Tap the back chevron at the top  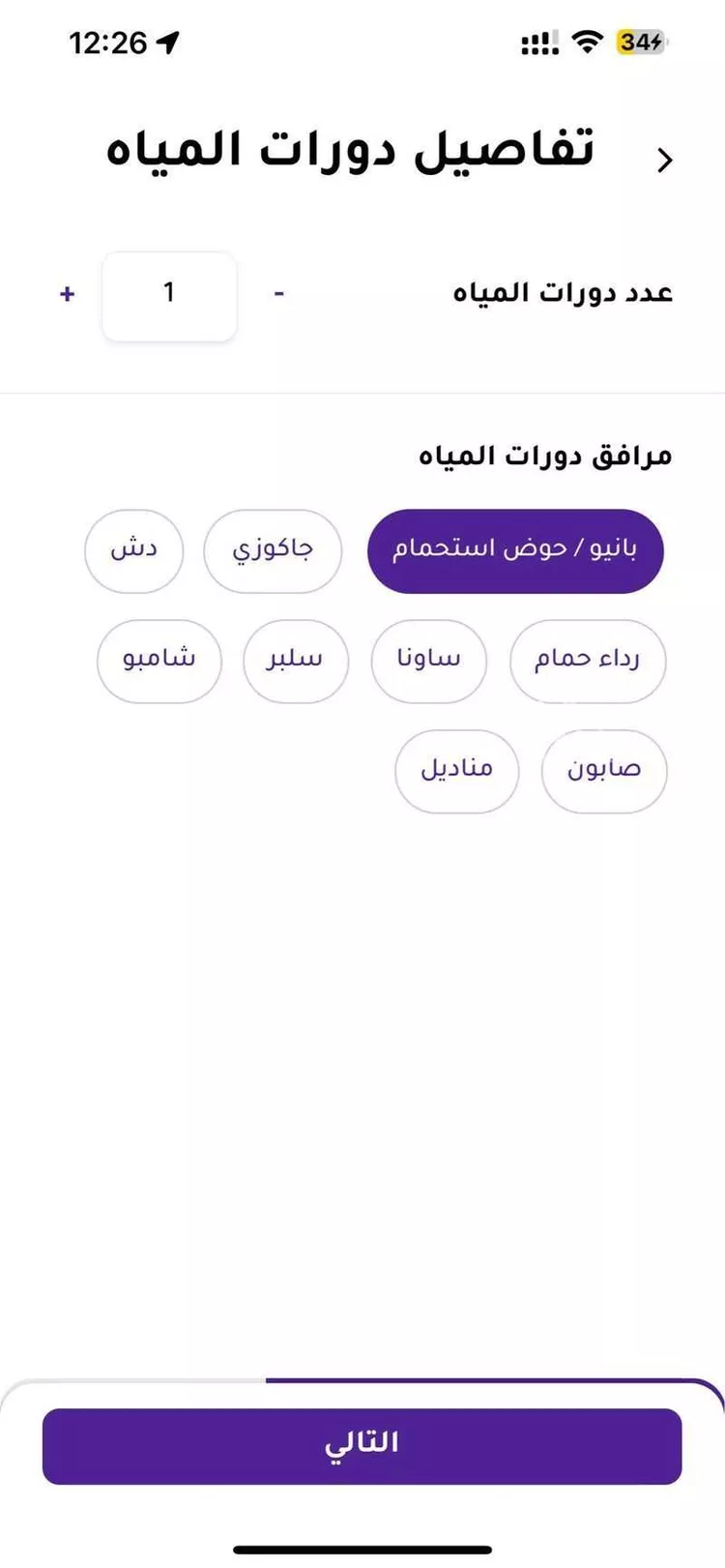coord(663,158)
